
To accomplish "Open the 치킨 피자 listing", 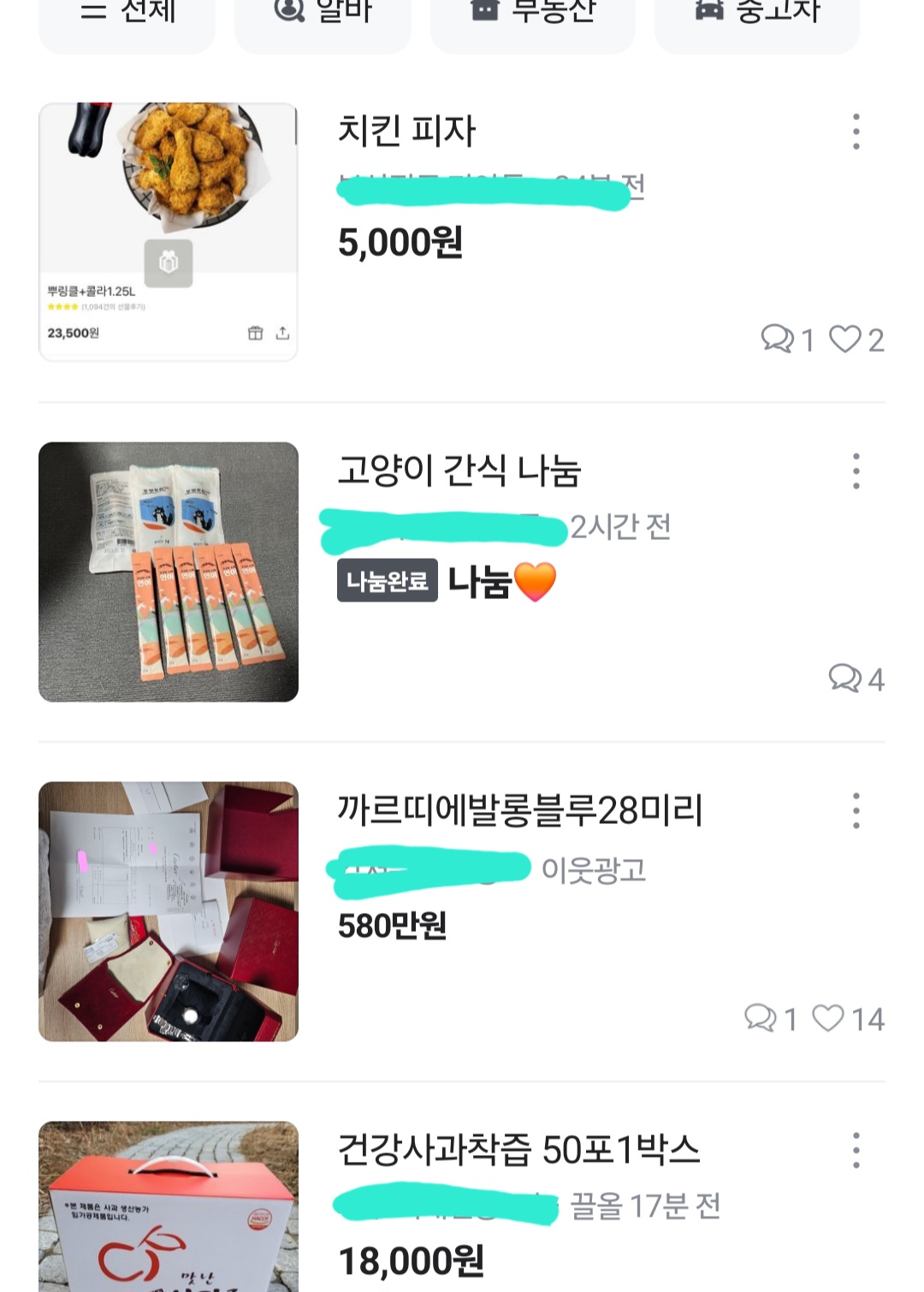I will click(x=406, y=131).
